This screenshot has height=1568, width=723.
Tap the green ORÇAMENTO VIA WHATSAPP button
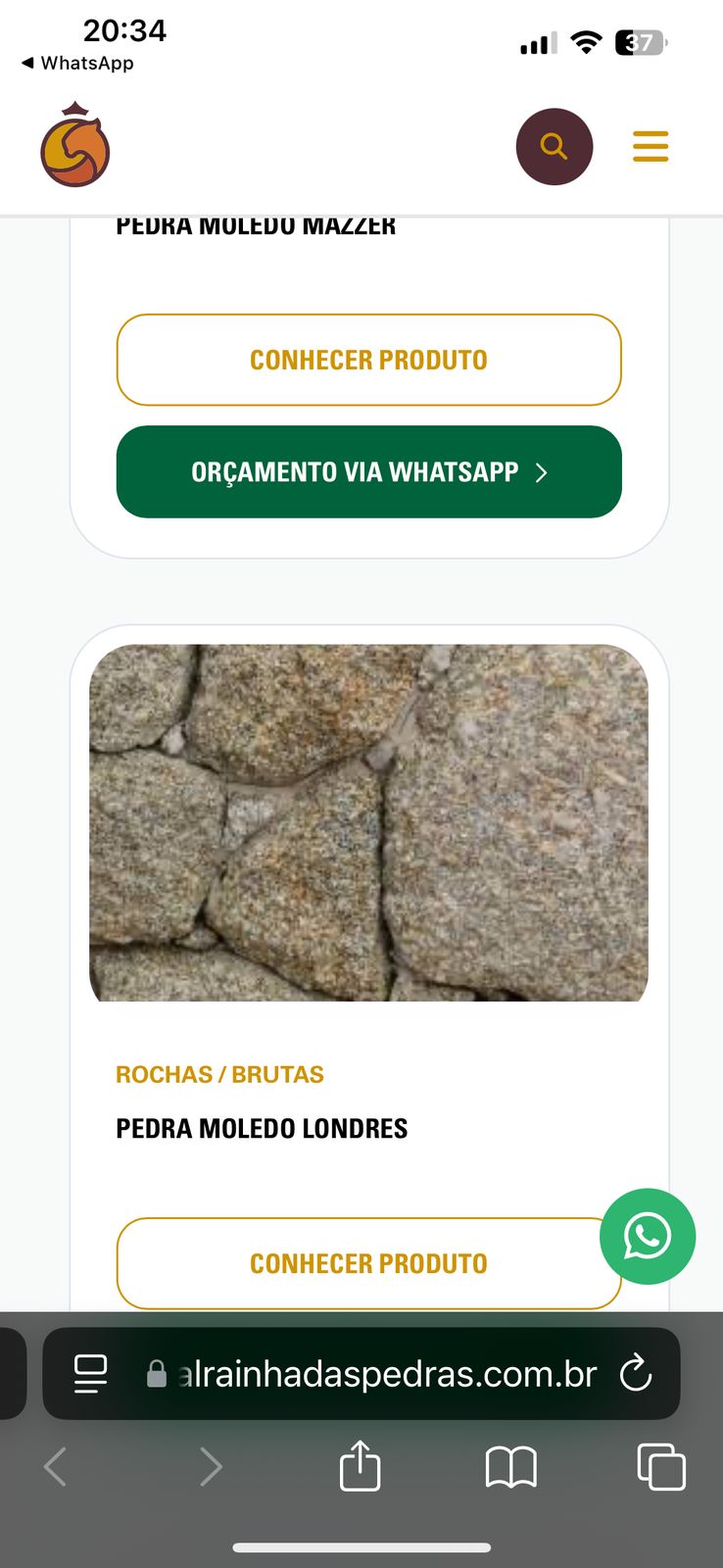(368, 472)
